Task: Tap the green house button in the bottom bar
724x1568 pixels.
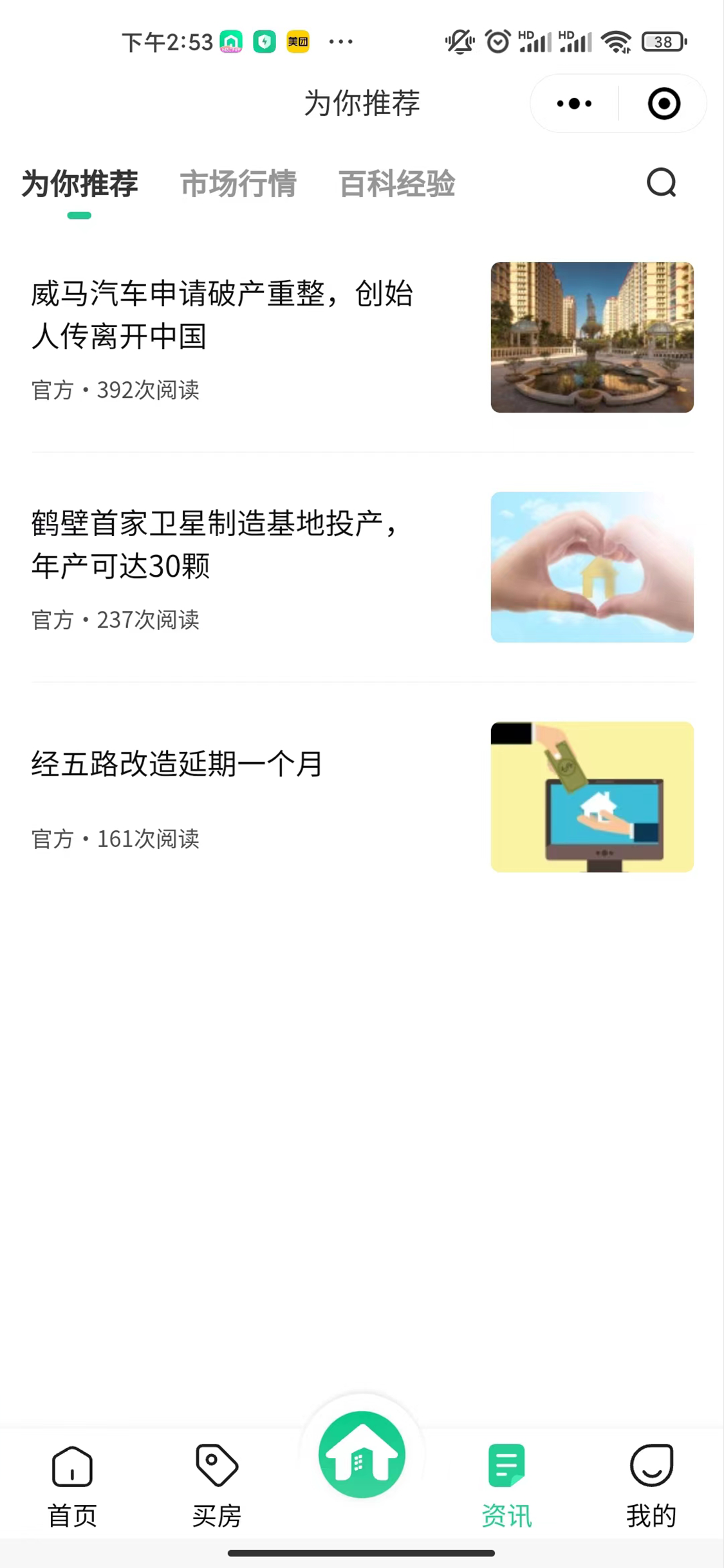Action: (x=362, y=1454)
